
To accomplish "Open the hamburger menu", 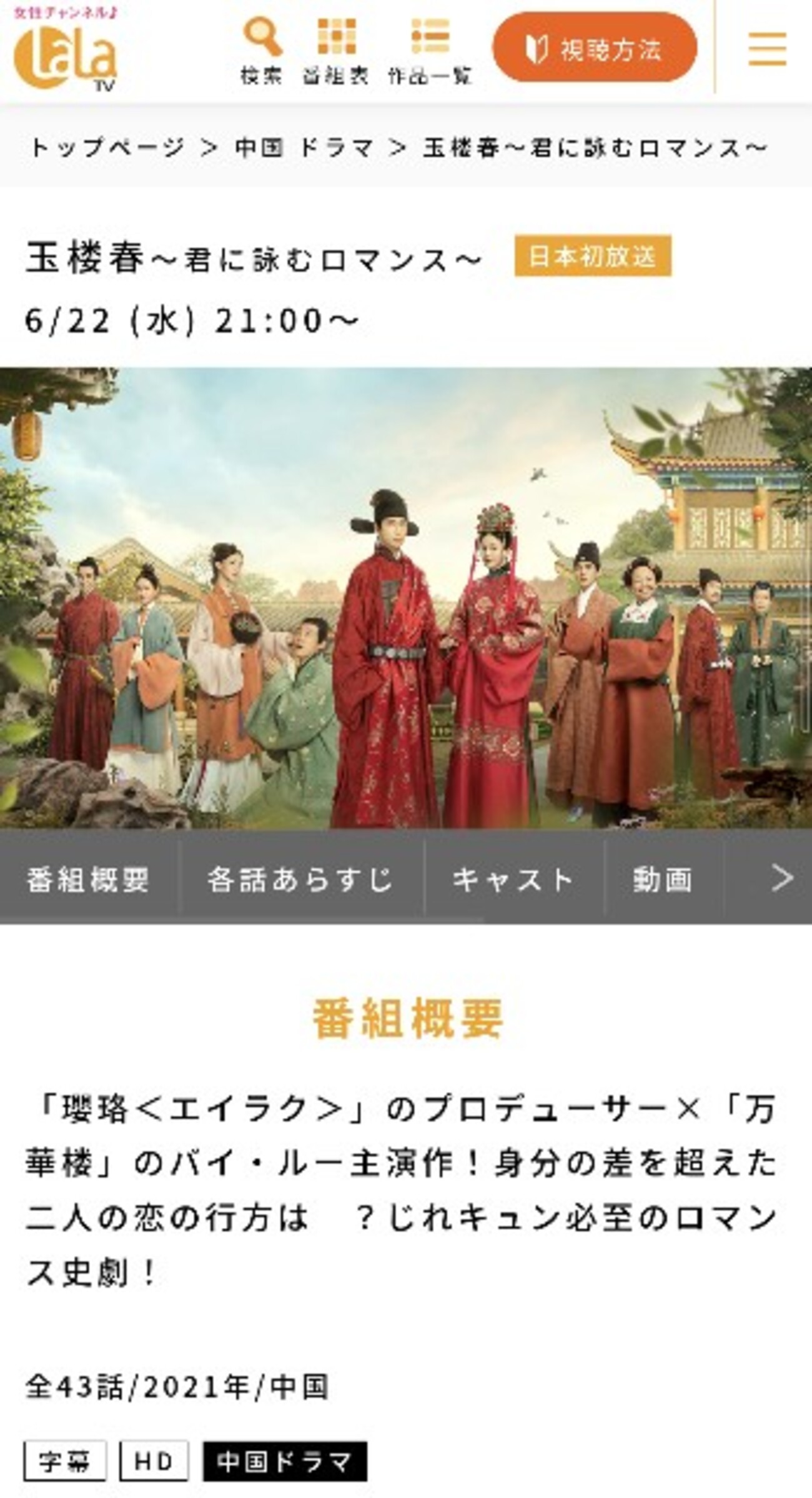I will (x=767, y=49).
